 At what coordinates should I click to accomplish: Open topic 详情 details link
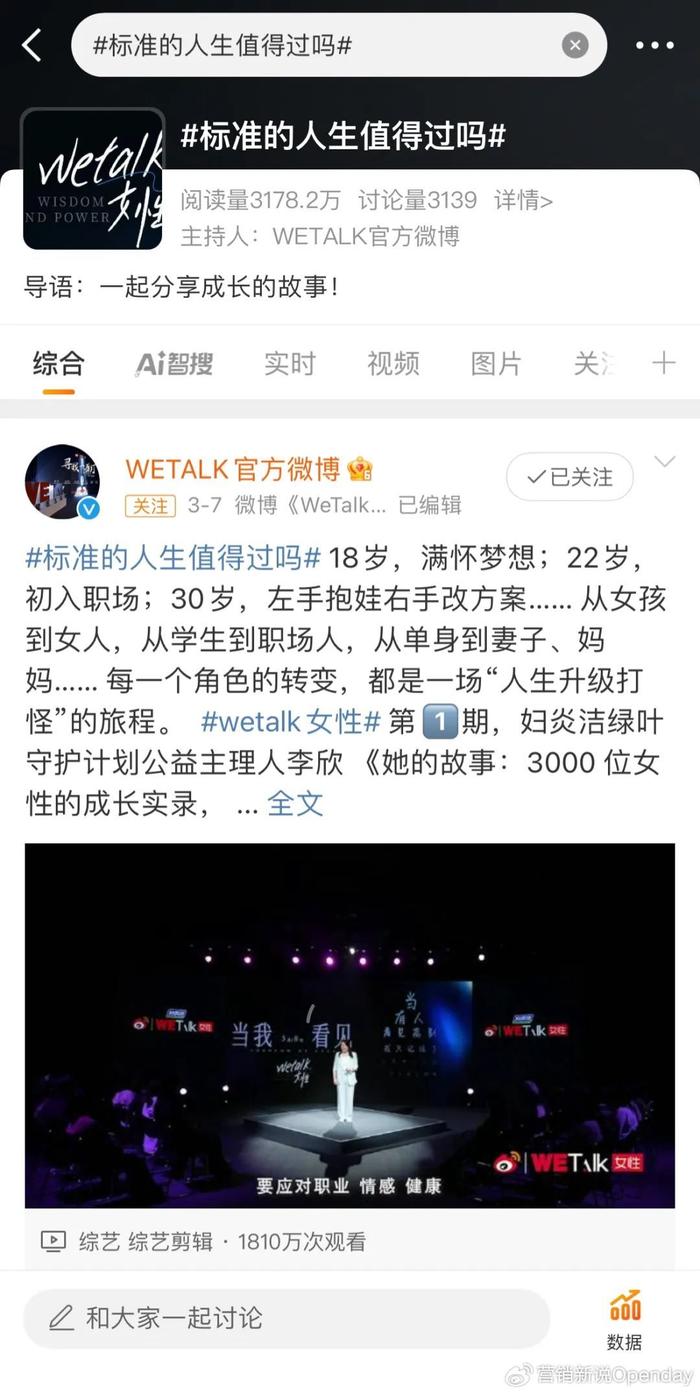click(523, 200)
